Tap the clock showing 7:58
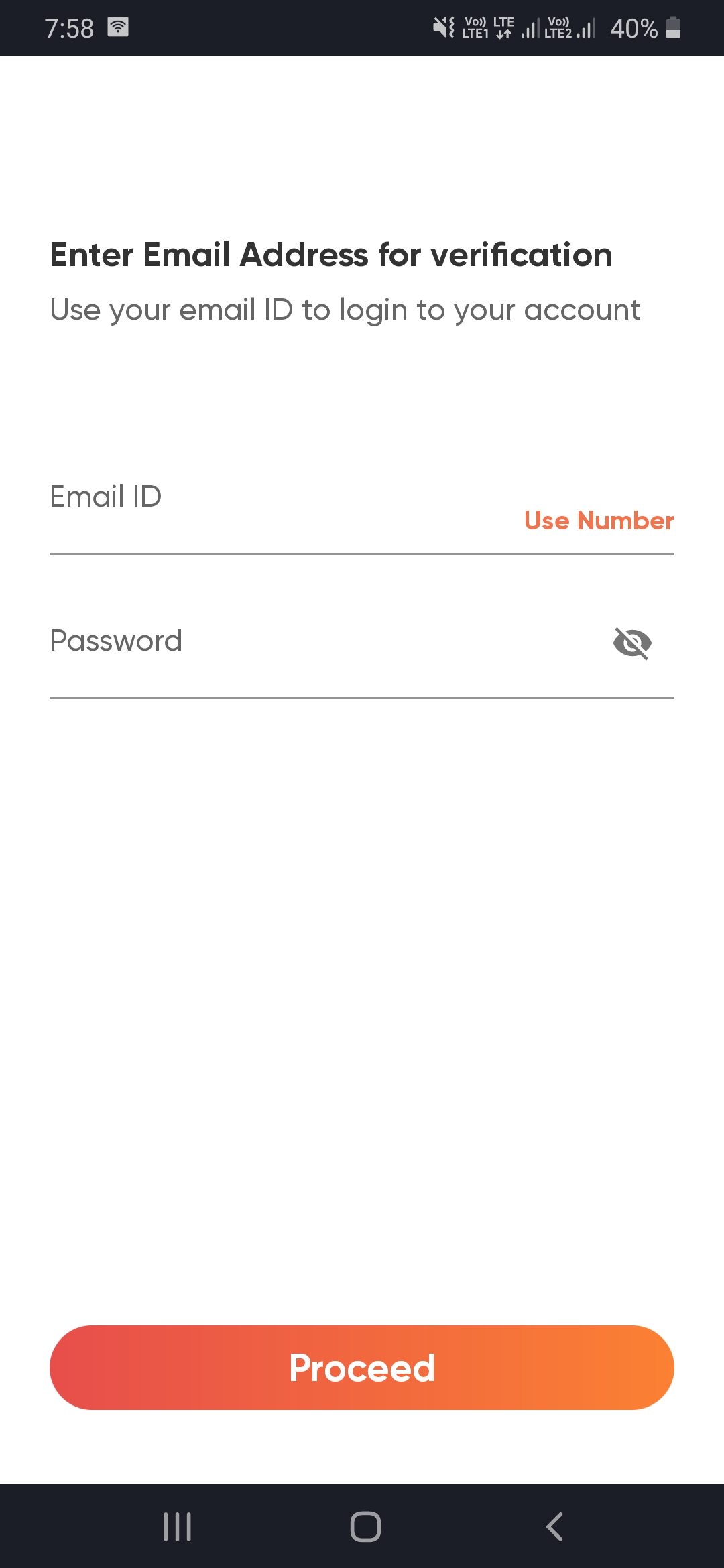The image size is (724, 1568). [x=69, y=27]
